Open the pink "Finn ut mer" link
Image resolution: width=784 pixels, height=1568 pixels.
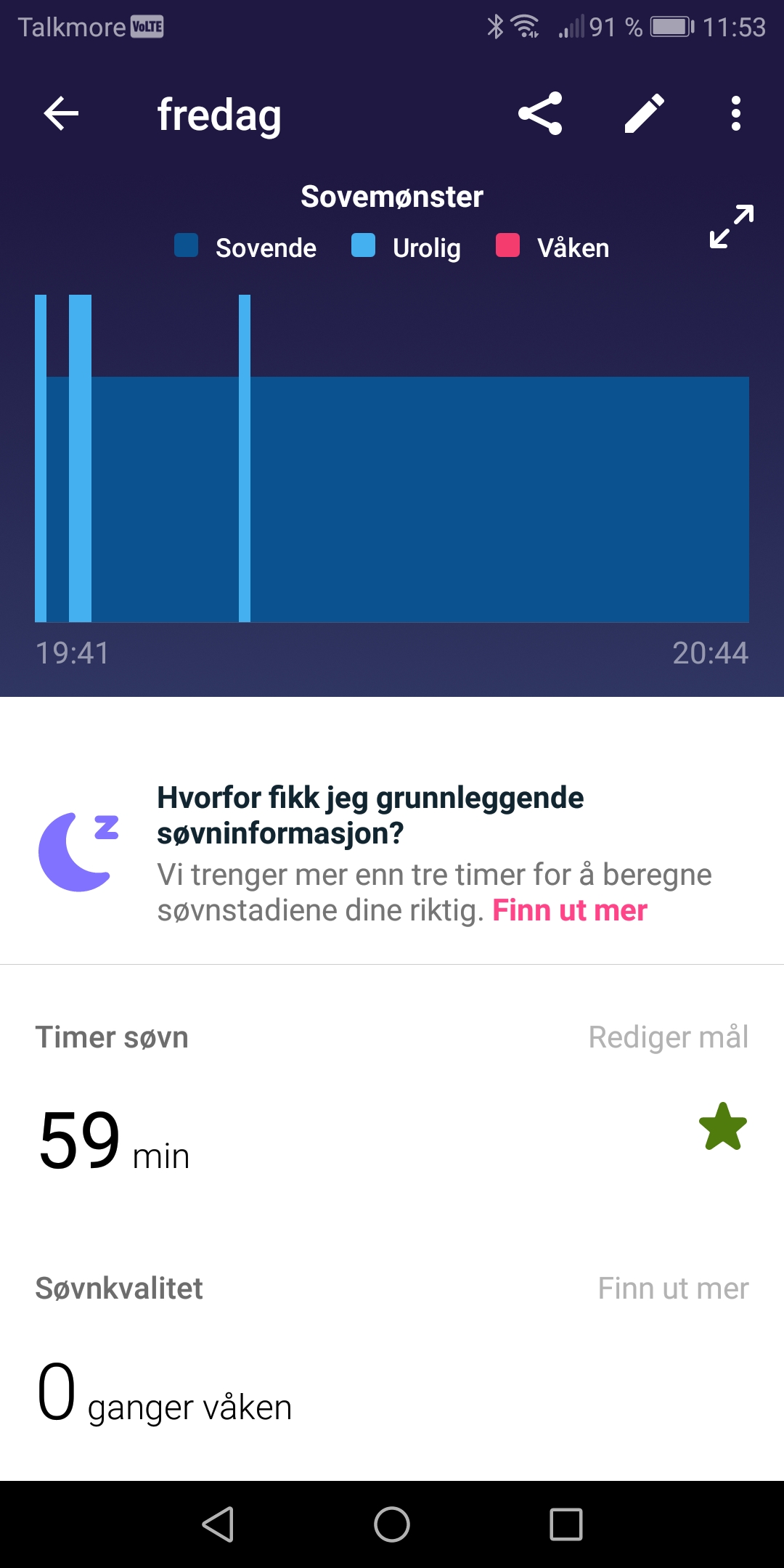(570, 910)
